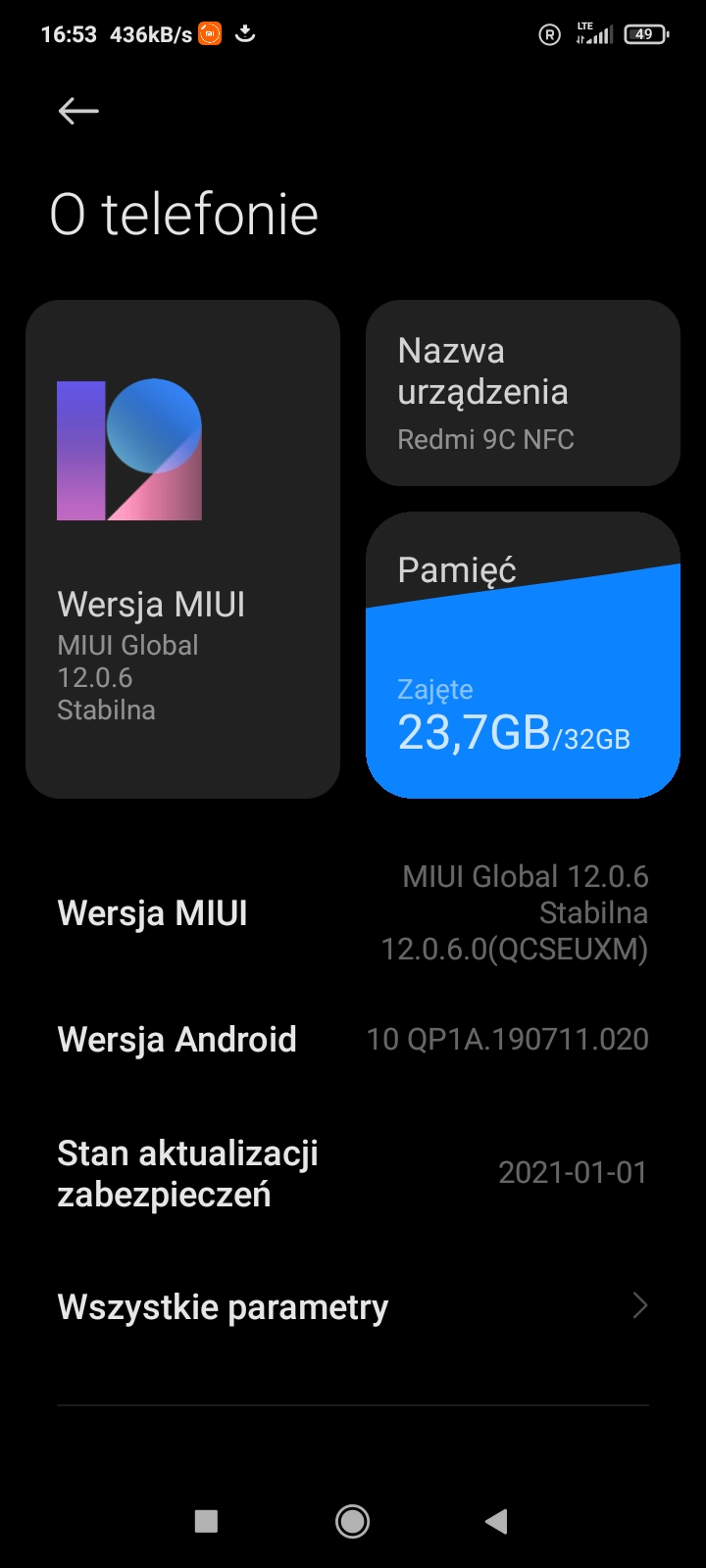Go back using the top arrow

78,112
